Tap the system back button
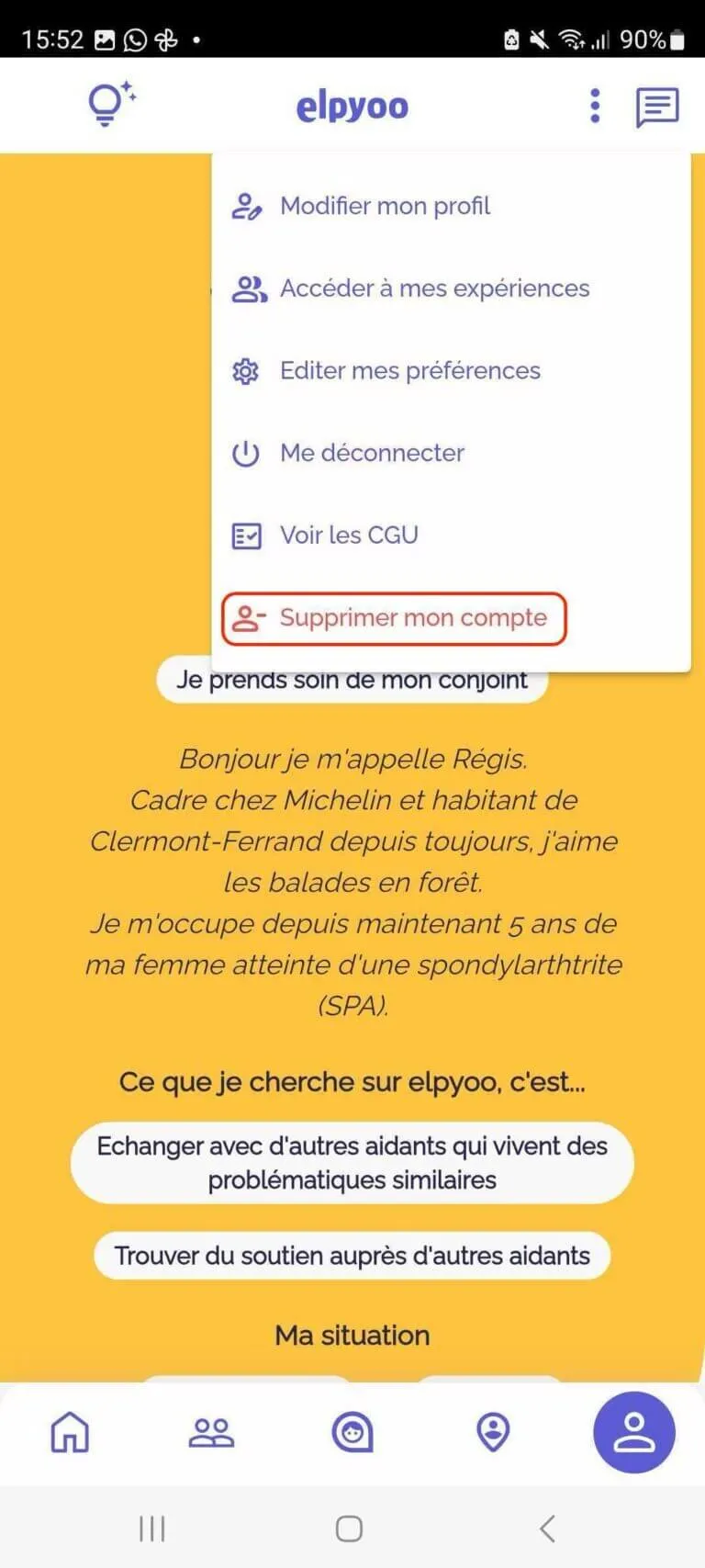Screen dimensions: 705x1568 [547, 1529]
